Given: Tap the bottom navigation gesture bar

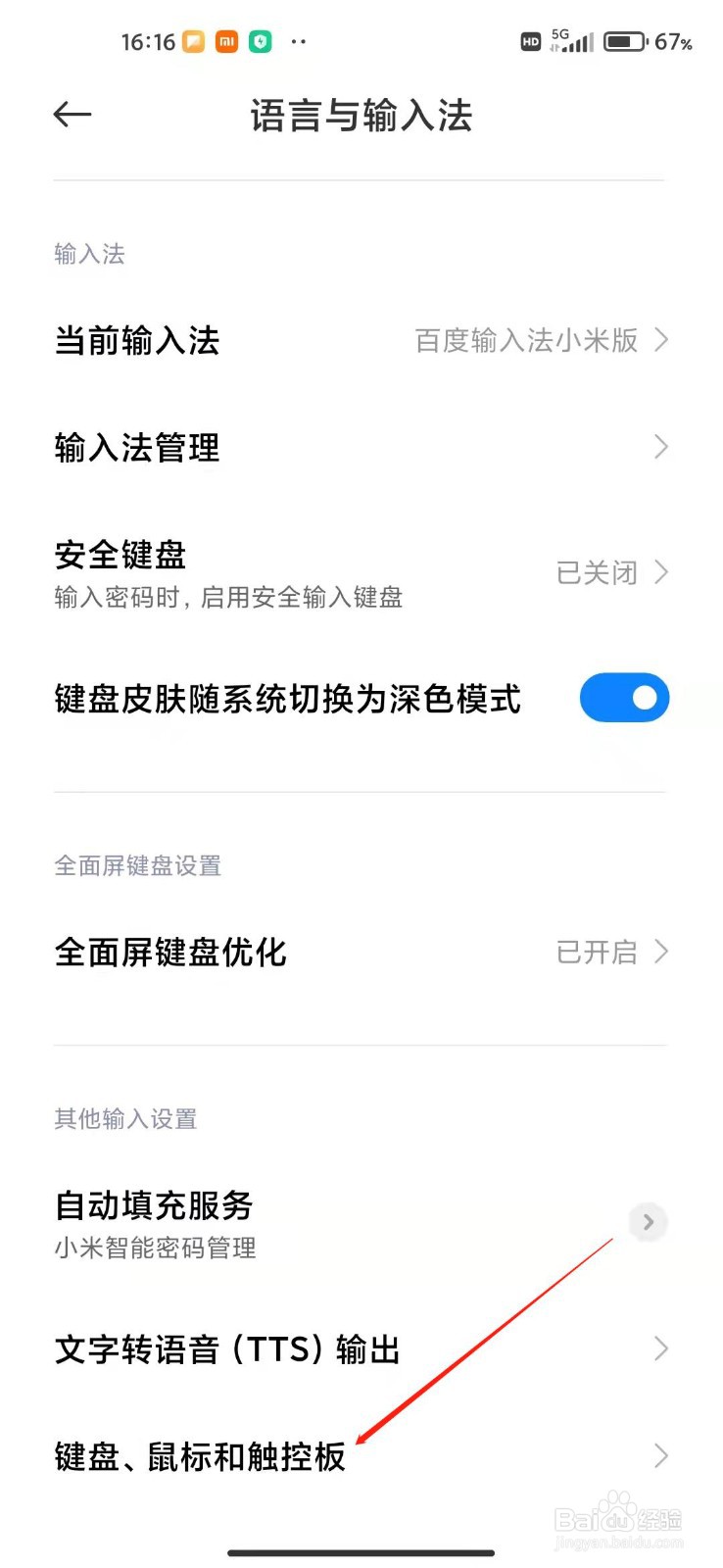Looking at the screenshot, I should [x=361, y=1552].
